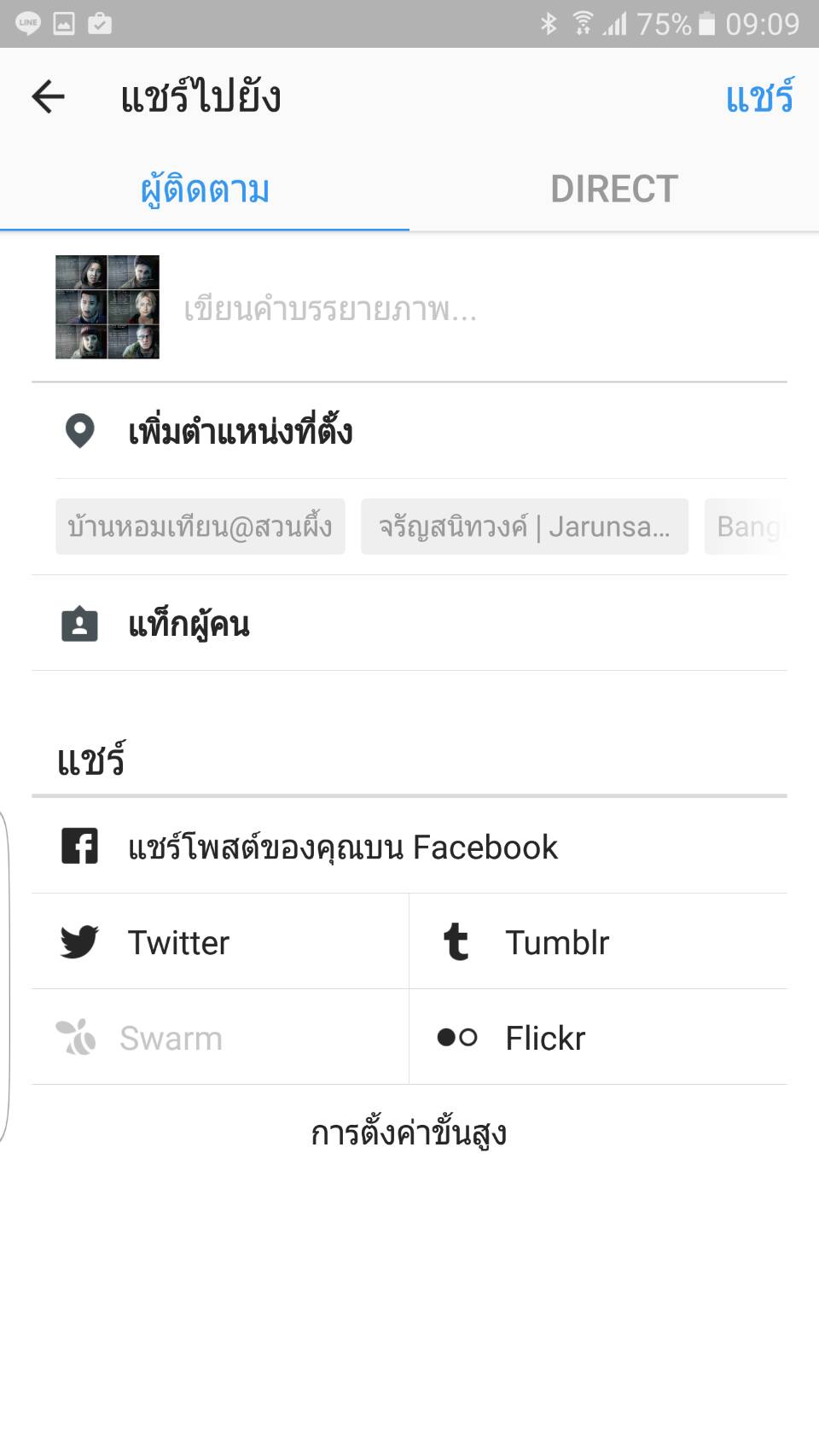
Task: Choose the บ้านหอมเทียน@สวนผึ้ง location chip
Action: pos(200,527)
